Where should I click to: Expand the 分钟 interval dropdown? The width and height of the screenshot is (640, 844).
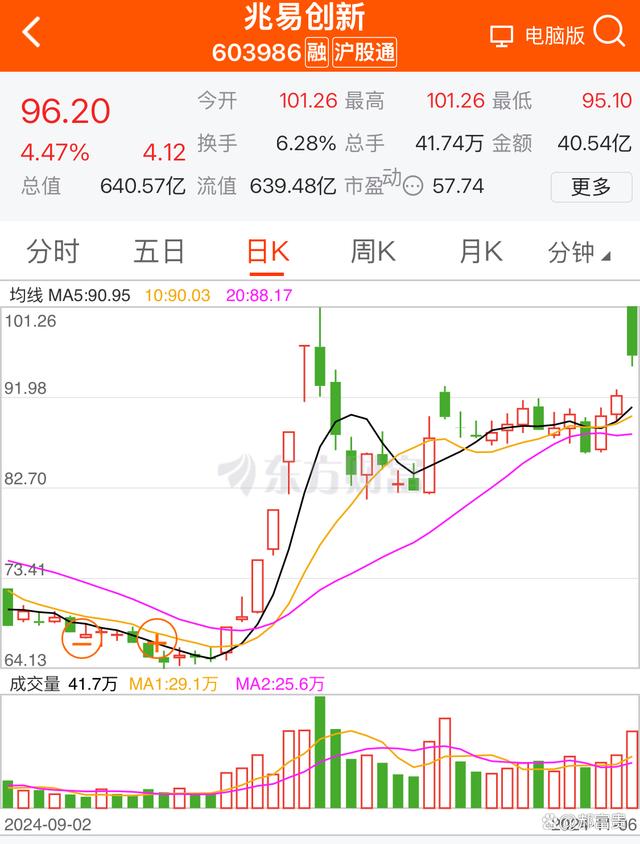tap(579, 253)
